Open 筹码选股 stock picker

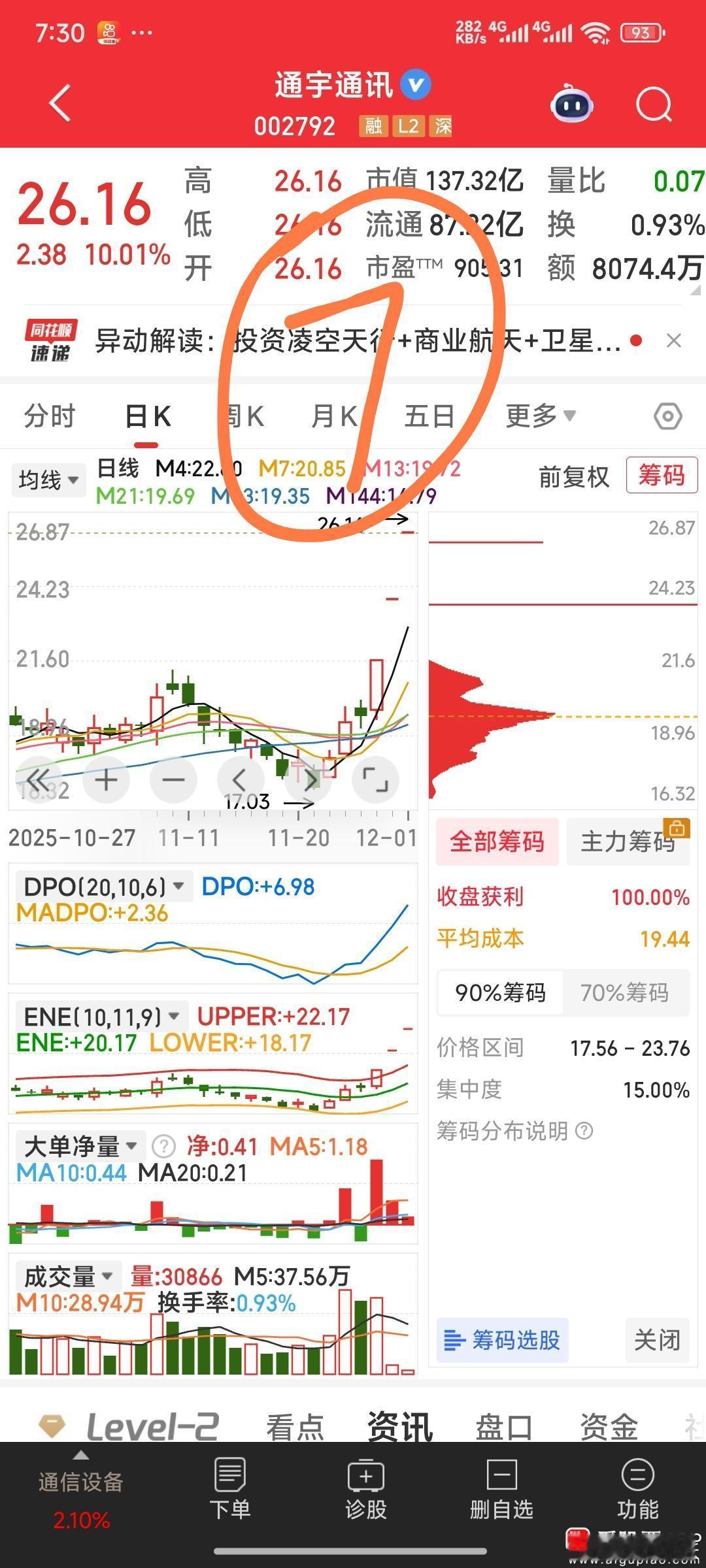pyautogui.click(x=502, y=1341)
